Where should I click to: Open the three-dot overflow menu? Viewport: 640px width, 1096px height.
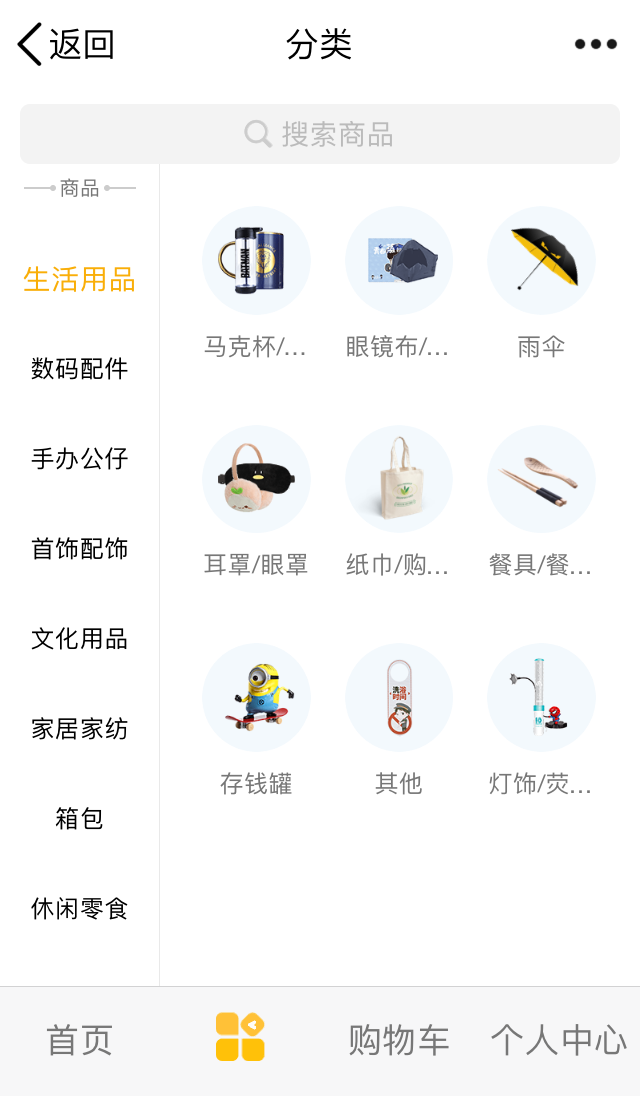click(595, 44)
